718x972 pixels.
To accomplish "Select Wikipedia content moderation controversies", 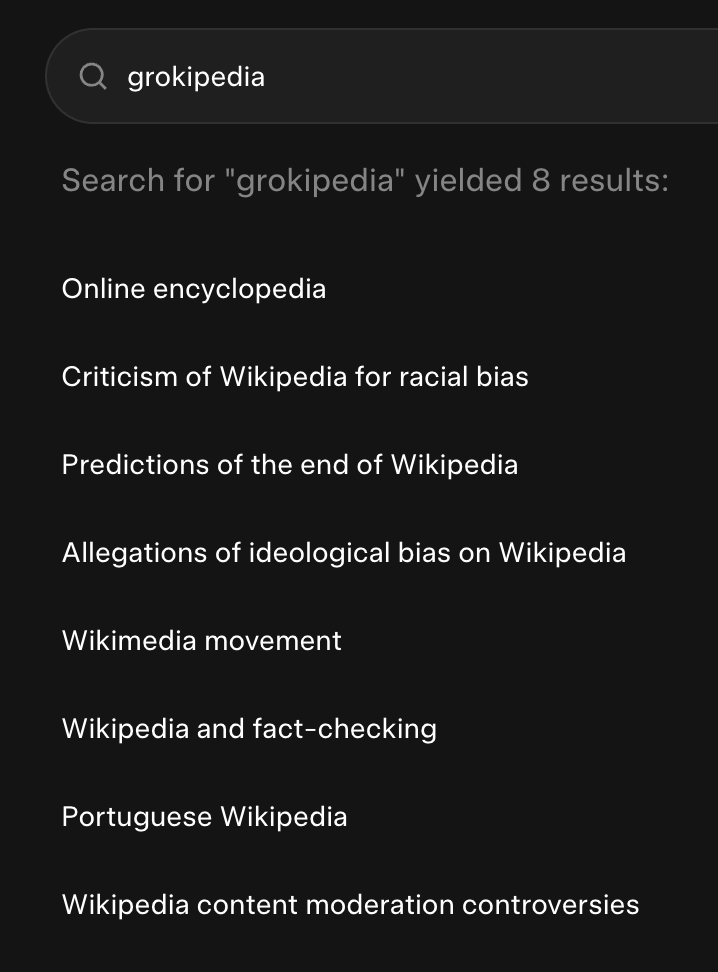I will pyautogui.click(x=350, y=905).
